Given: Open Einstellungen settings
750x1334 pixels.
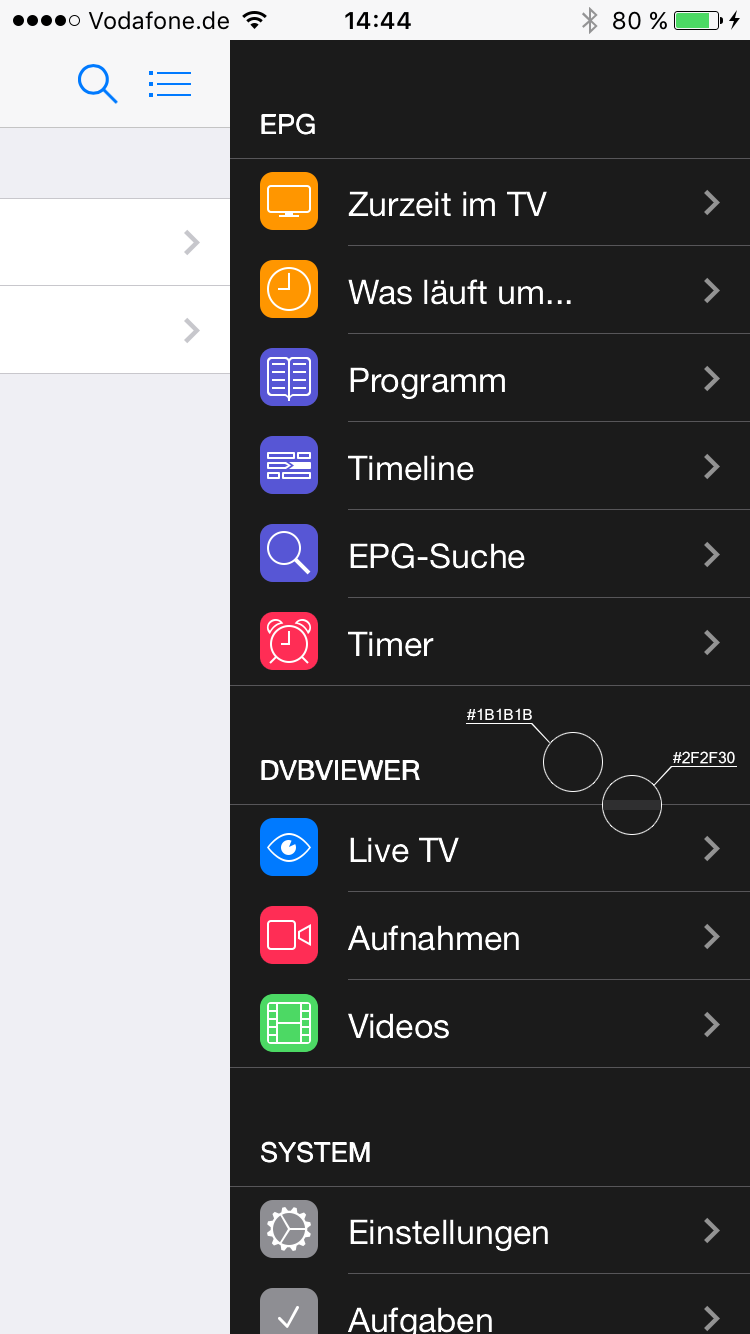Looking at the screenshot, I should [x=490, y=1230].
